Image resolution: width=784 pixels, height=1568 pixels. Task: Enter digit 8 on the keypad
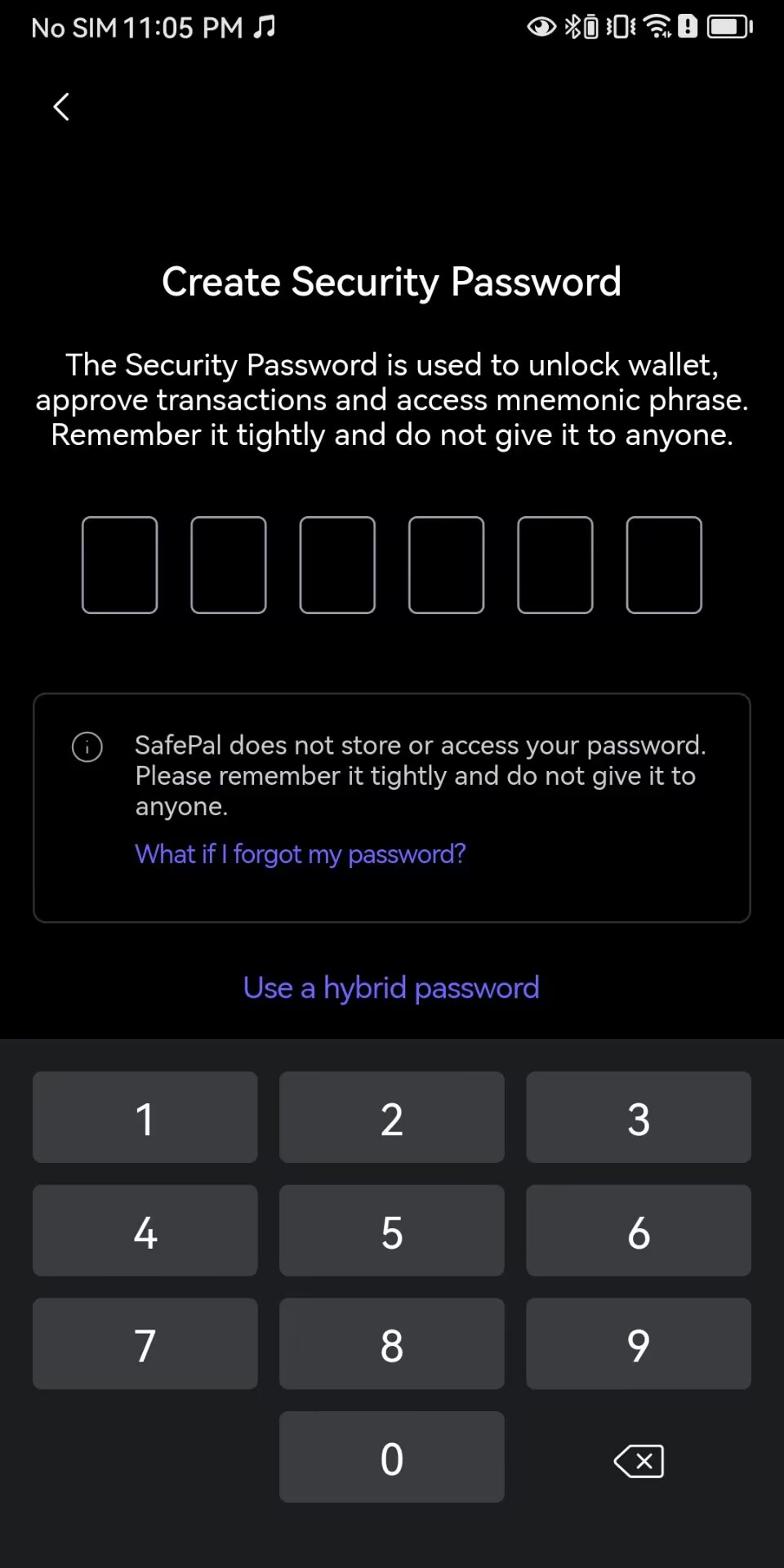(x=391, y=1344)
